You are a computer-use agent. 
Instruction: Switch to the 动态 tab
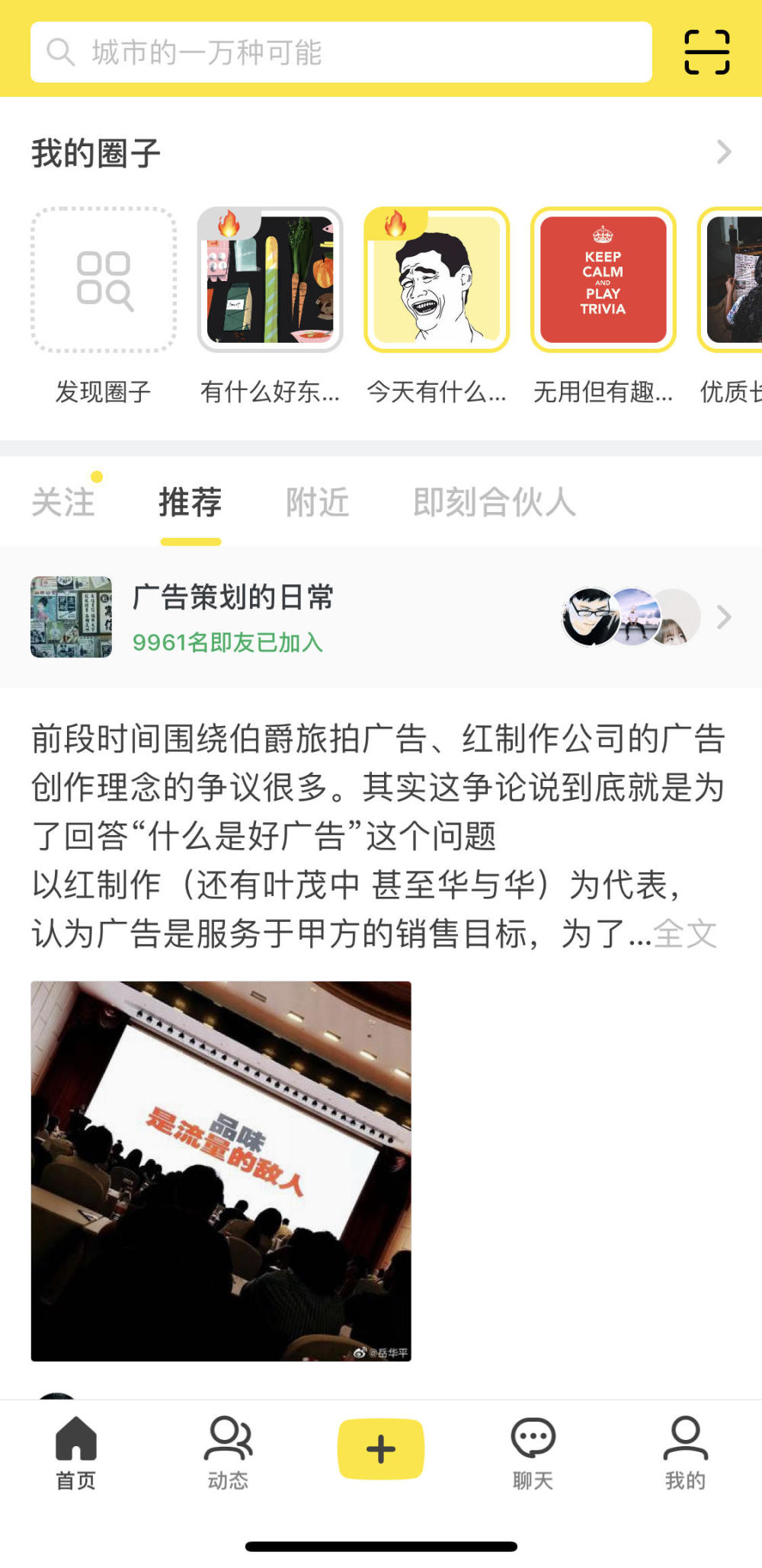pos(229,1453)
